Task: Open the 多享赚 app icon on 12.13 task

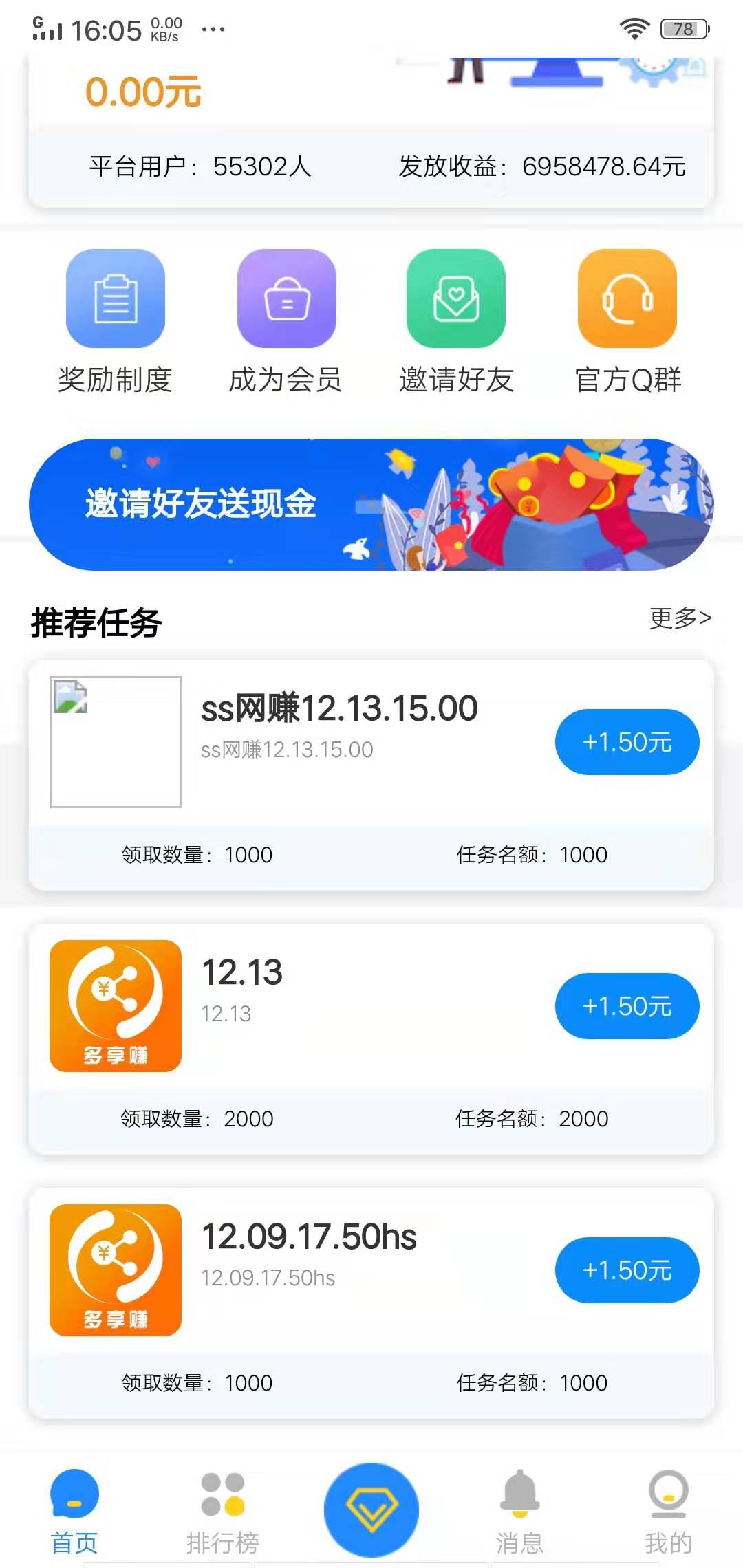Action: click(114, 1005)
